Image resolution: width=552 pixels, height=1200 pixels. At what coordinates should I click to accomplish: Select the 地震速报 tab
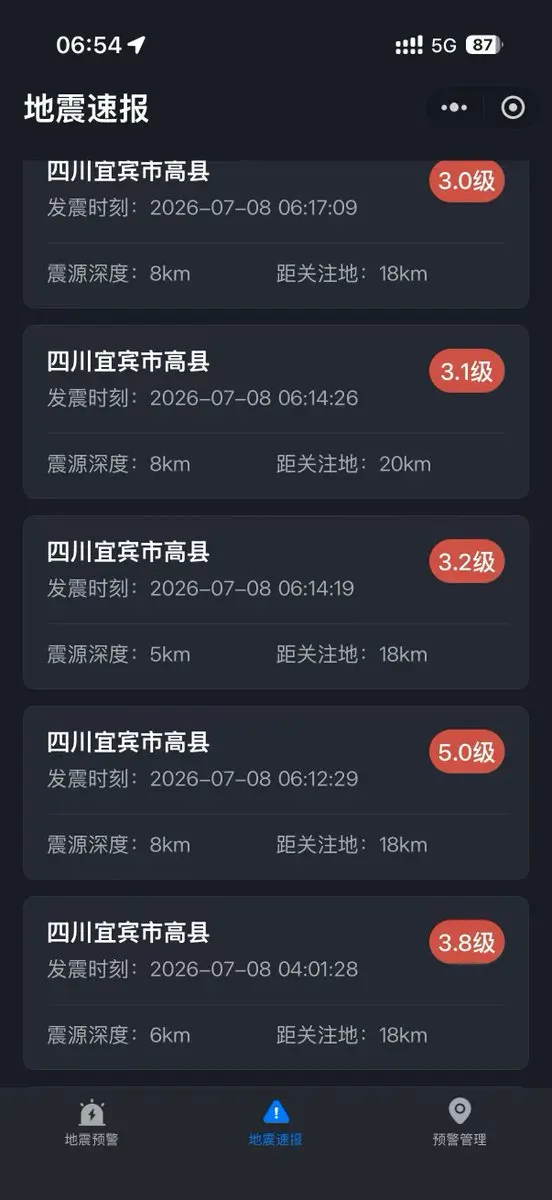[x=276, y=1123]
